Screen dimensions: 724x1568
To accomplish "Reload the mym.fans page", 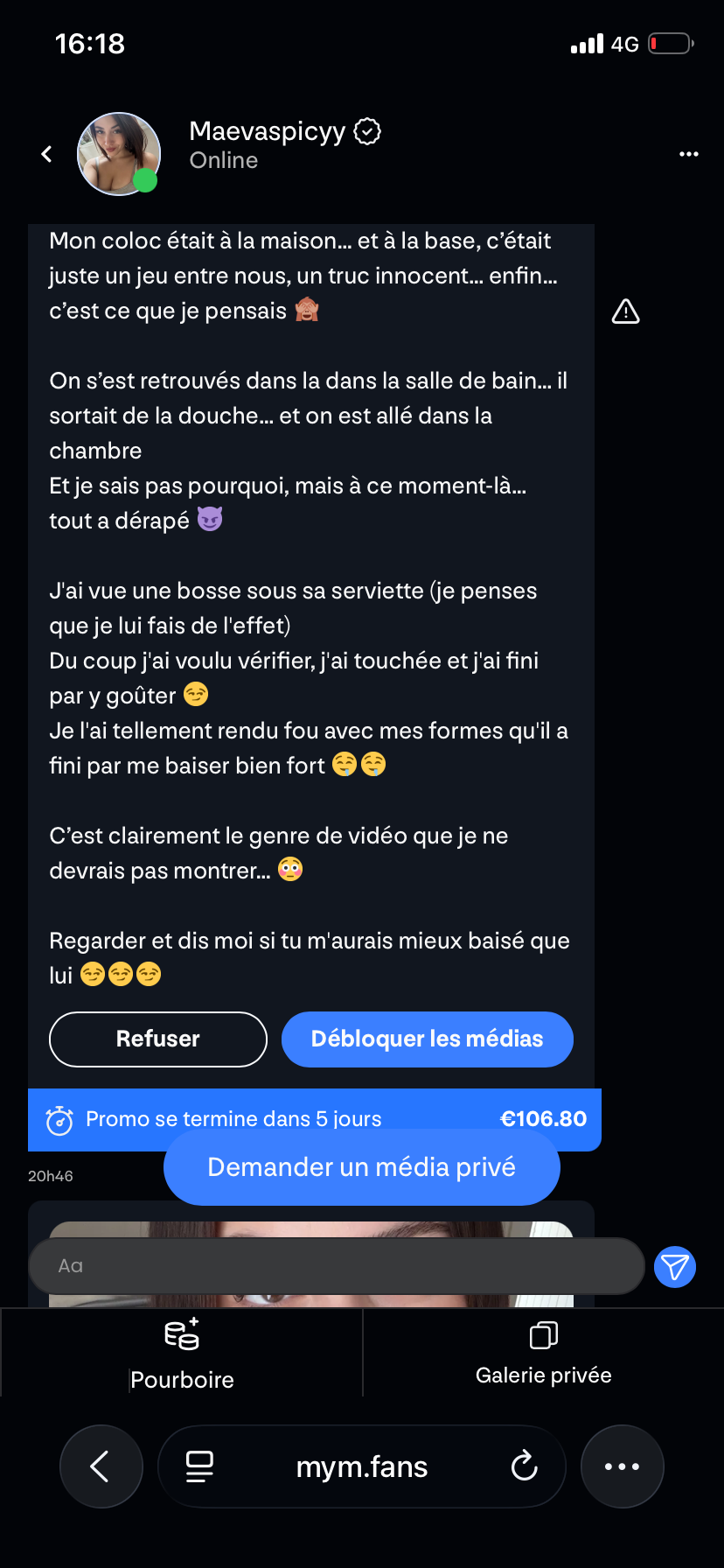I will pyautogui.click(x=524, y=1466).
